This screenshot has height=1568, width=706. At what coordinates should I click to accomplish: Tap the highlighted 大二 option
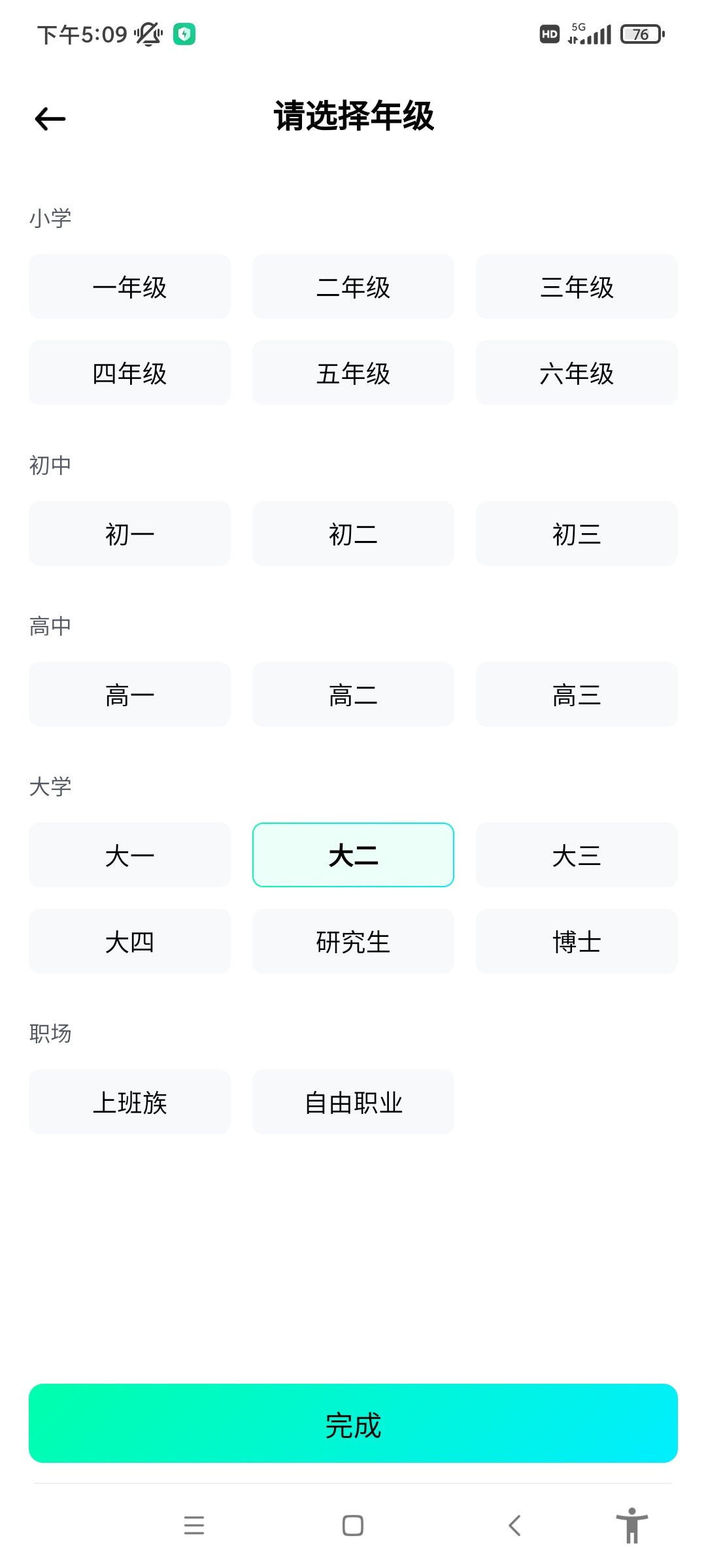click(353, 855)
